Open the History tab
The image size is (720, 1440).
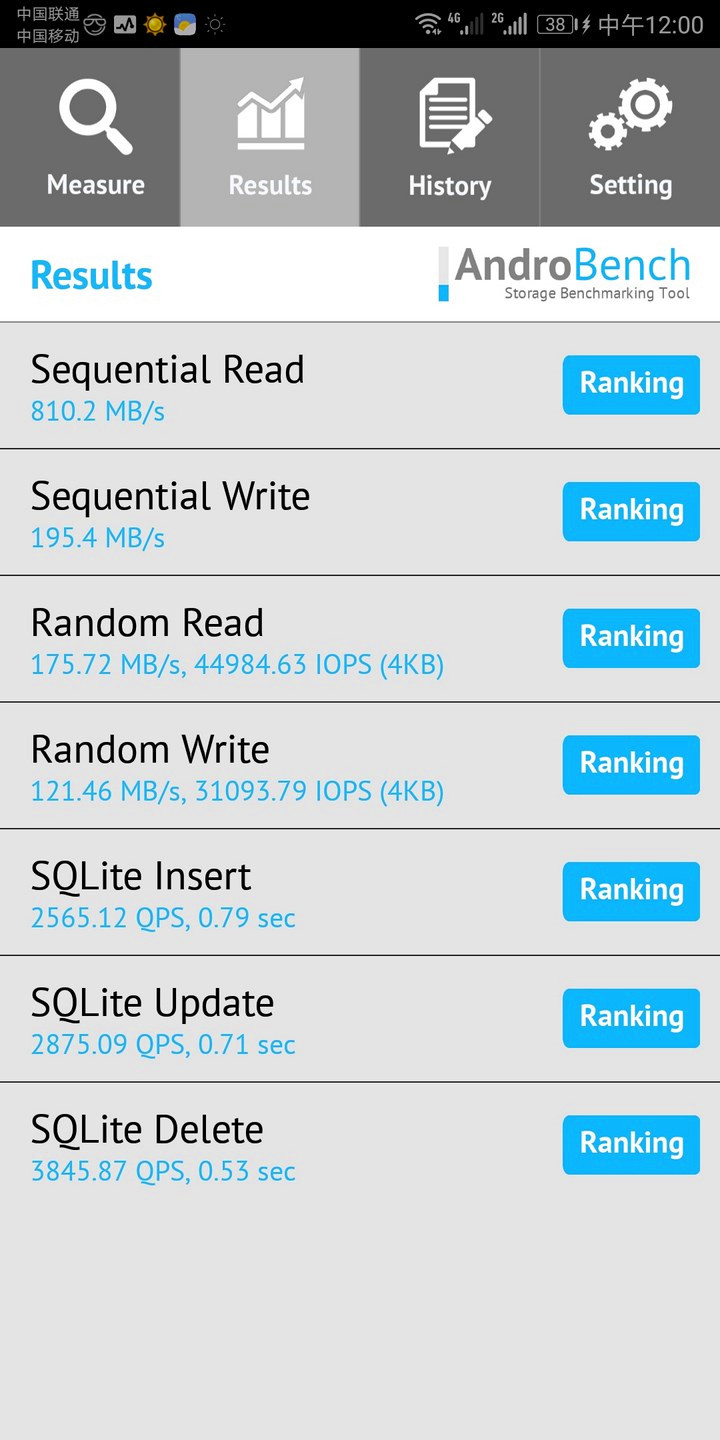click(x=450, y=138)
